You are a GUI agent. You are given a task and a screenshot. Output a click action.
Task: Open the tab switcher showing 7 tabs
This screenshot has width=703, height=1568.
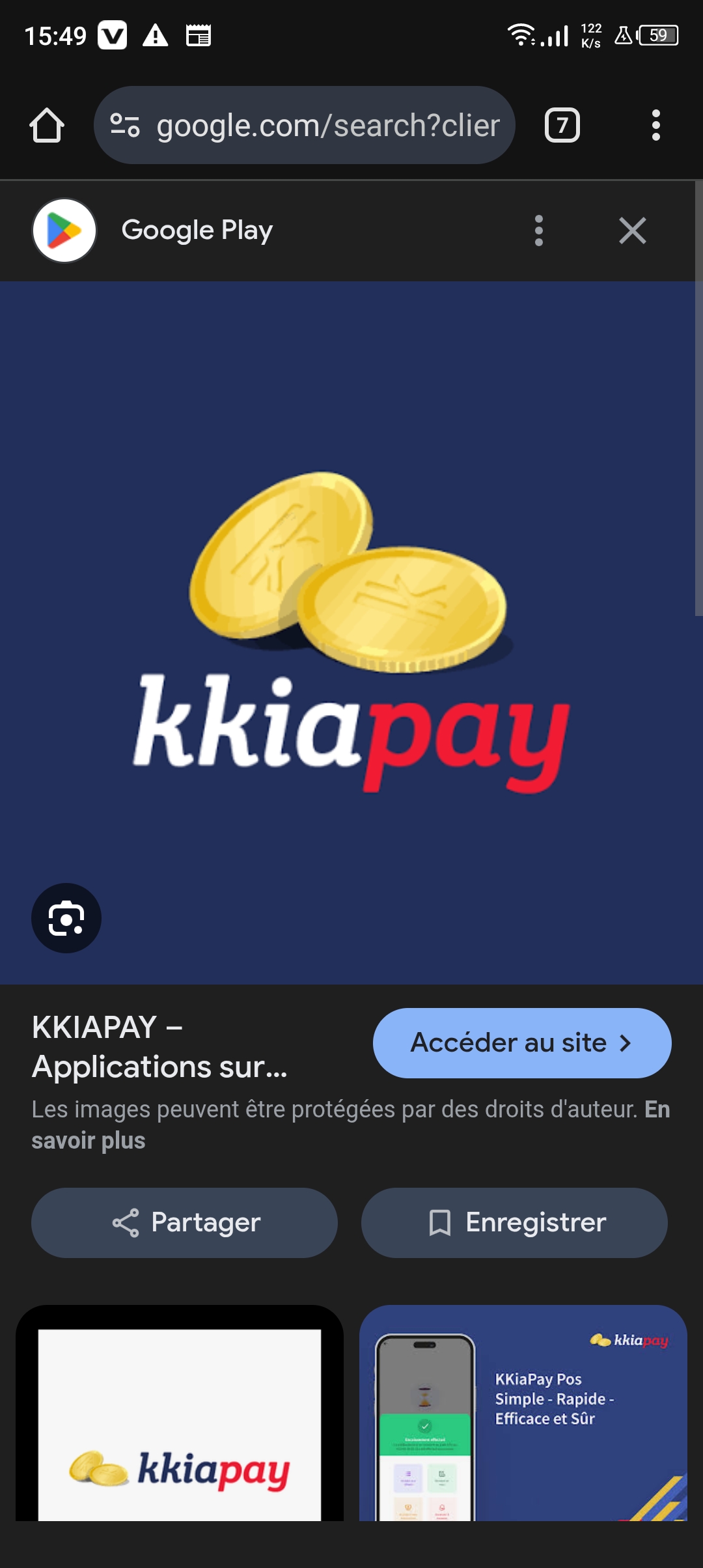(x=562, y=125)
